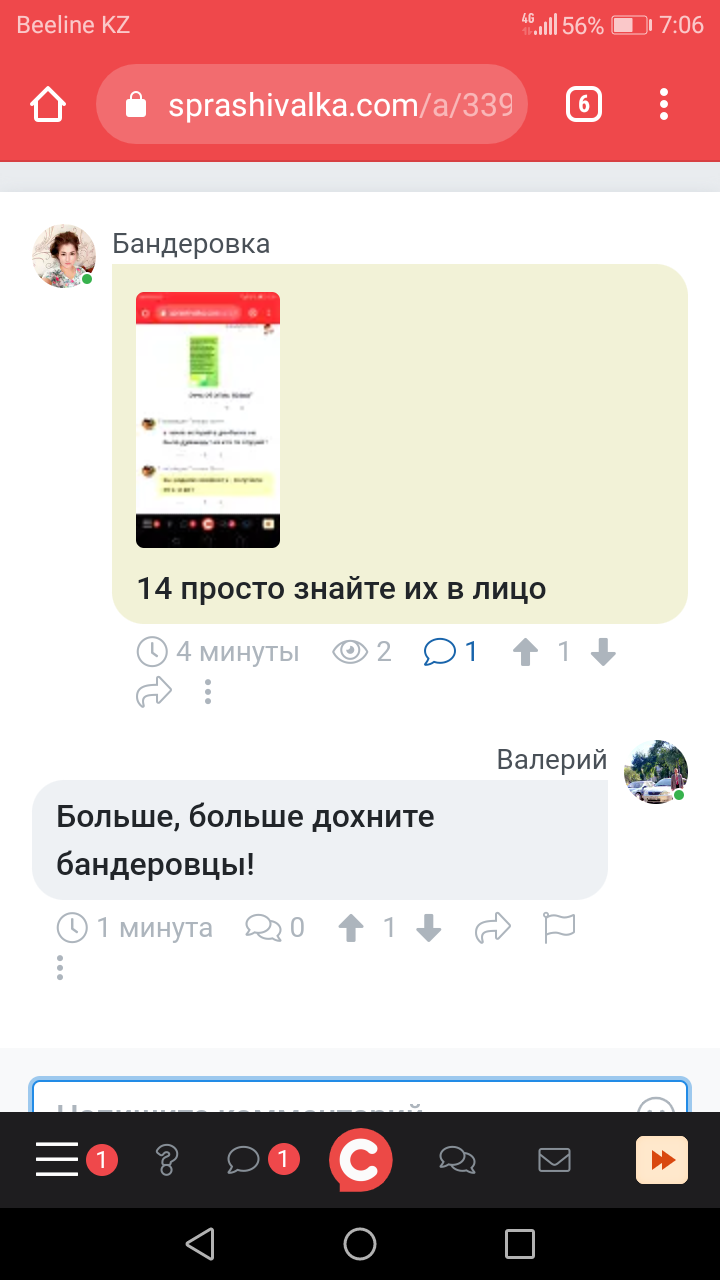Open the screenshot image in Бандеровка's answer

208,420
